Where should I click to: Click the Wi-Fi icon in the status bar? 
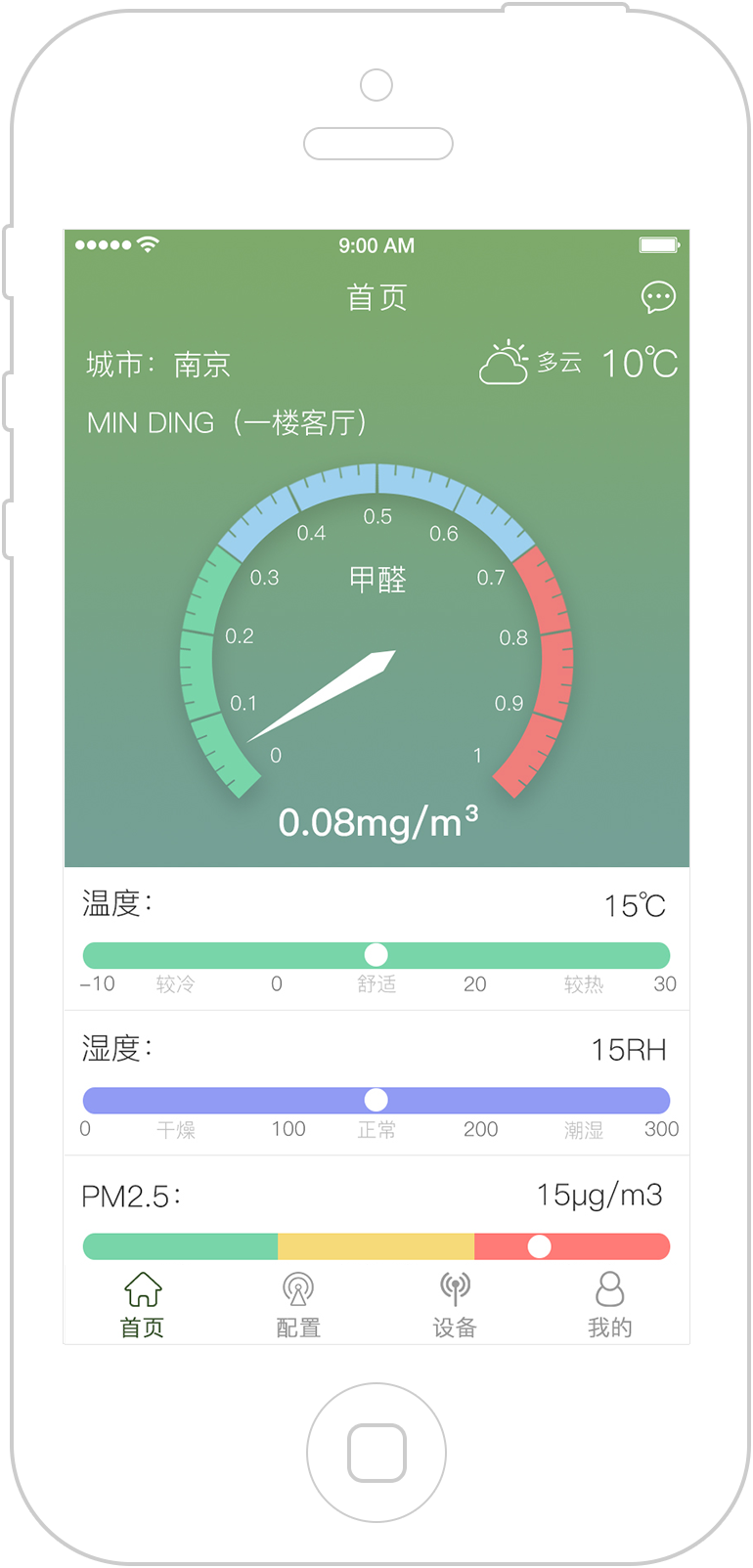pyautogui.click(x=144, y=245)
